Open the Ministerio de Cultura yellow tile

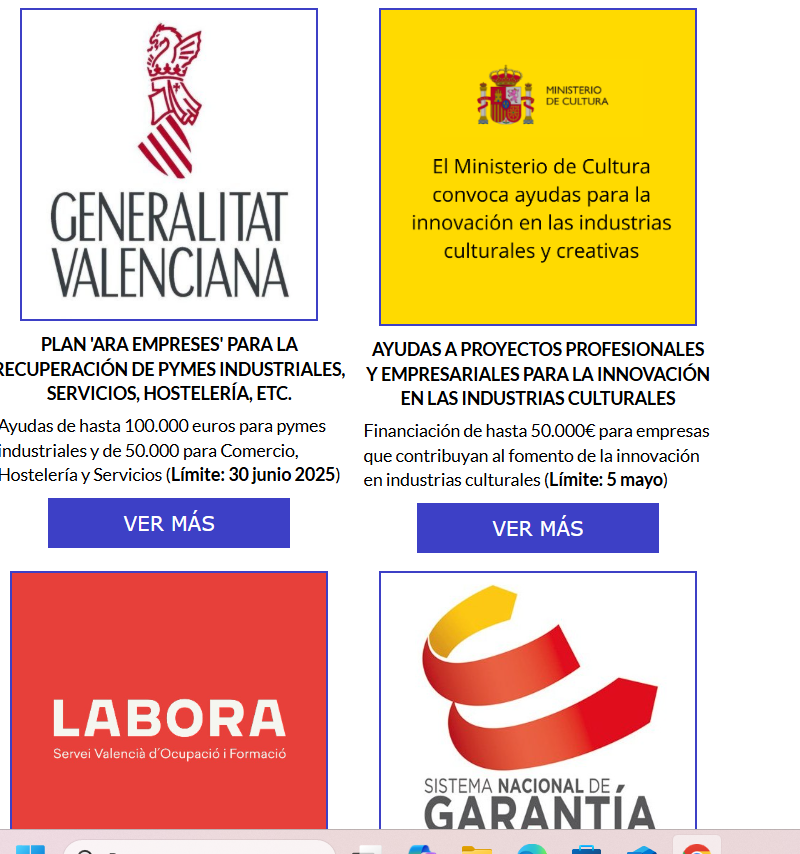537,167
